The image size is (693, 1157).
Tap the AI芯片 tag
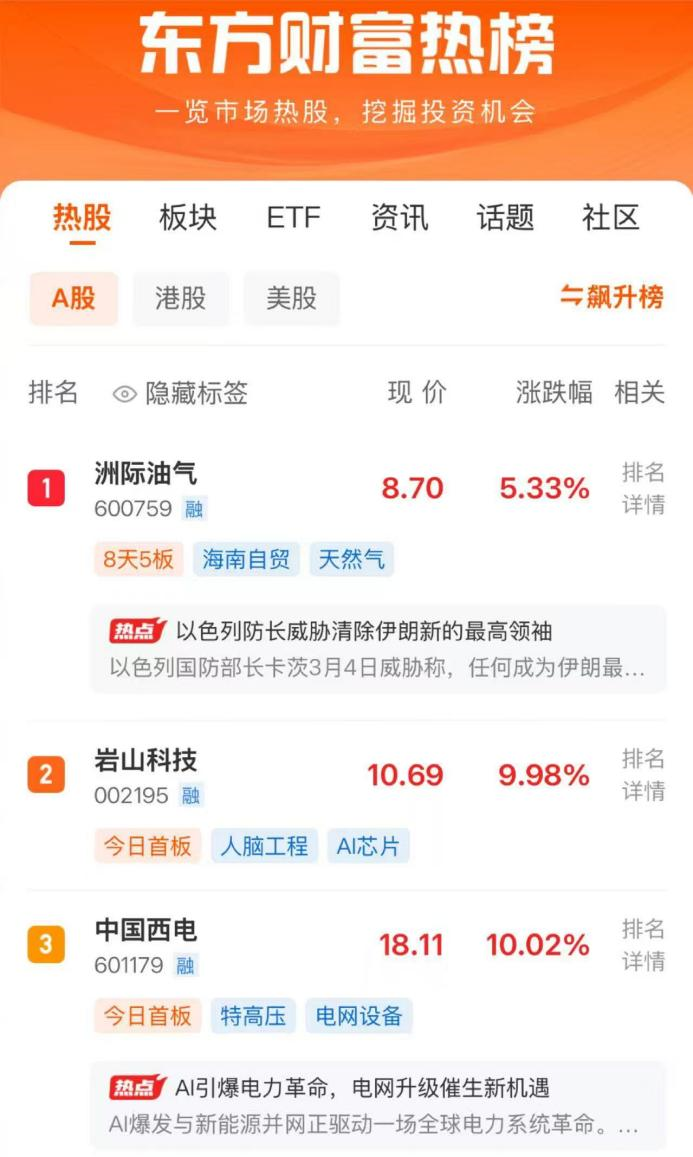point(368,846)
